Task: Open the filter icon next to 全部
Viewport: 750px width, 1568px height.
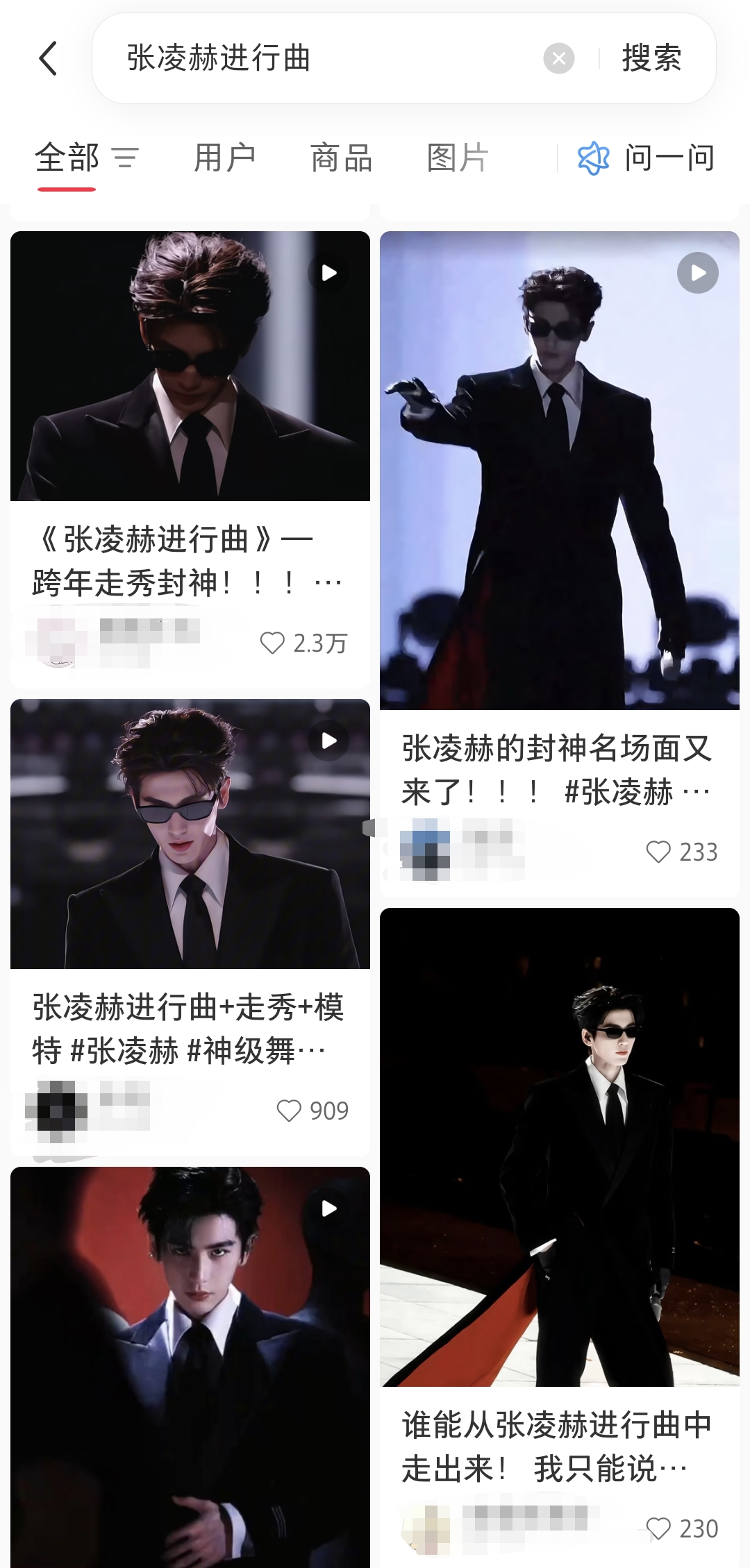Action: (126, 158)
